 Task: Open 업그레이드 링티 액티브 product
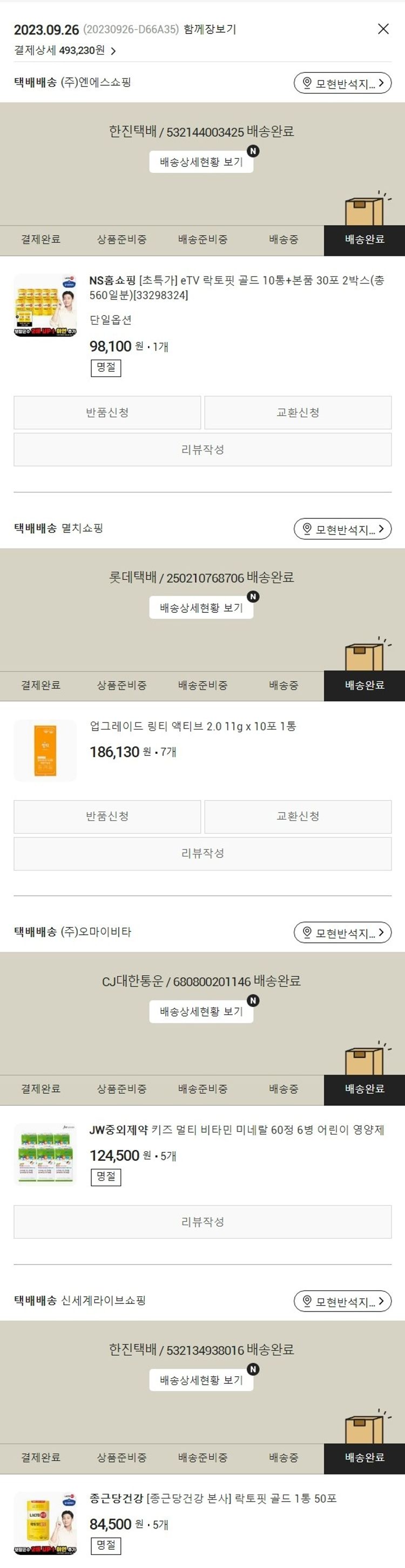193,726
